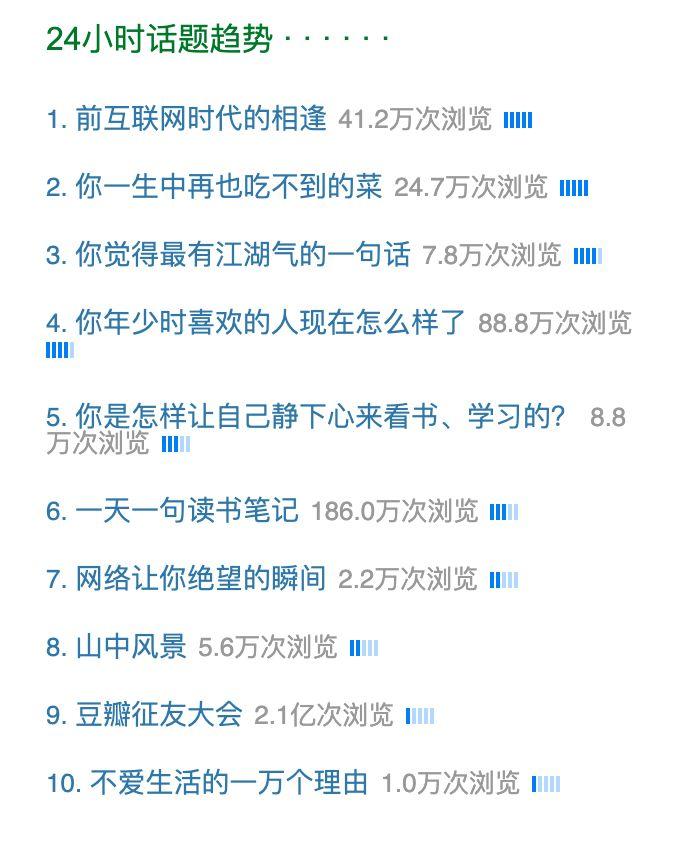Open topic 你一生中再也吃不到的菜
The width and height of the screenshot is (694, 846).
coord(228,187)
